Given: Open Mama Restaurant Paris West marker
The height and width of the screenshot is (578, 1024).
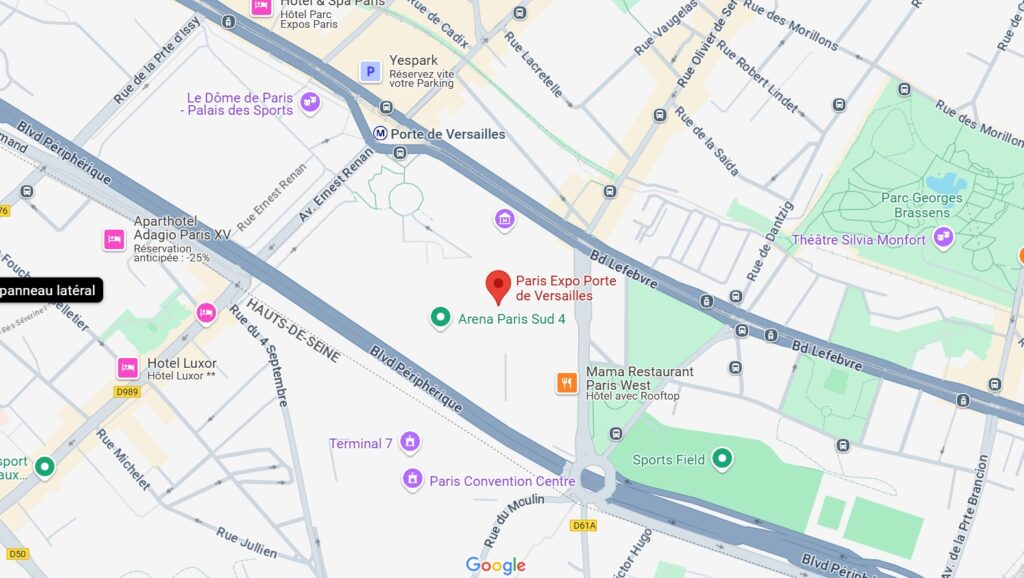Looking at the screenshot, I should coord(567,382).
